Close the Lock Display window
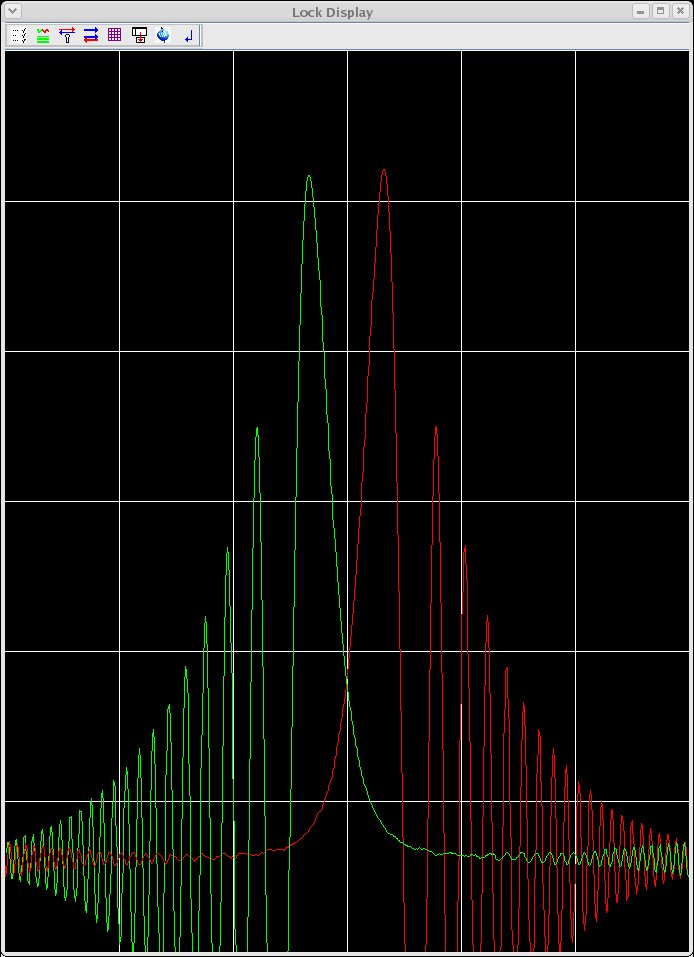Screen dimensions: 694x957 click(x=679, y=11)
